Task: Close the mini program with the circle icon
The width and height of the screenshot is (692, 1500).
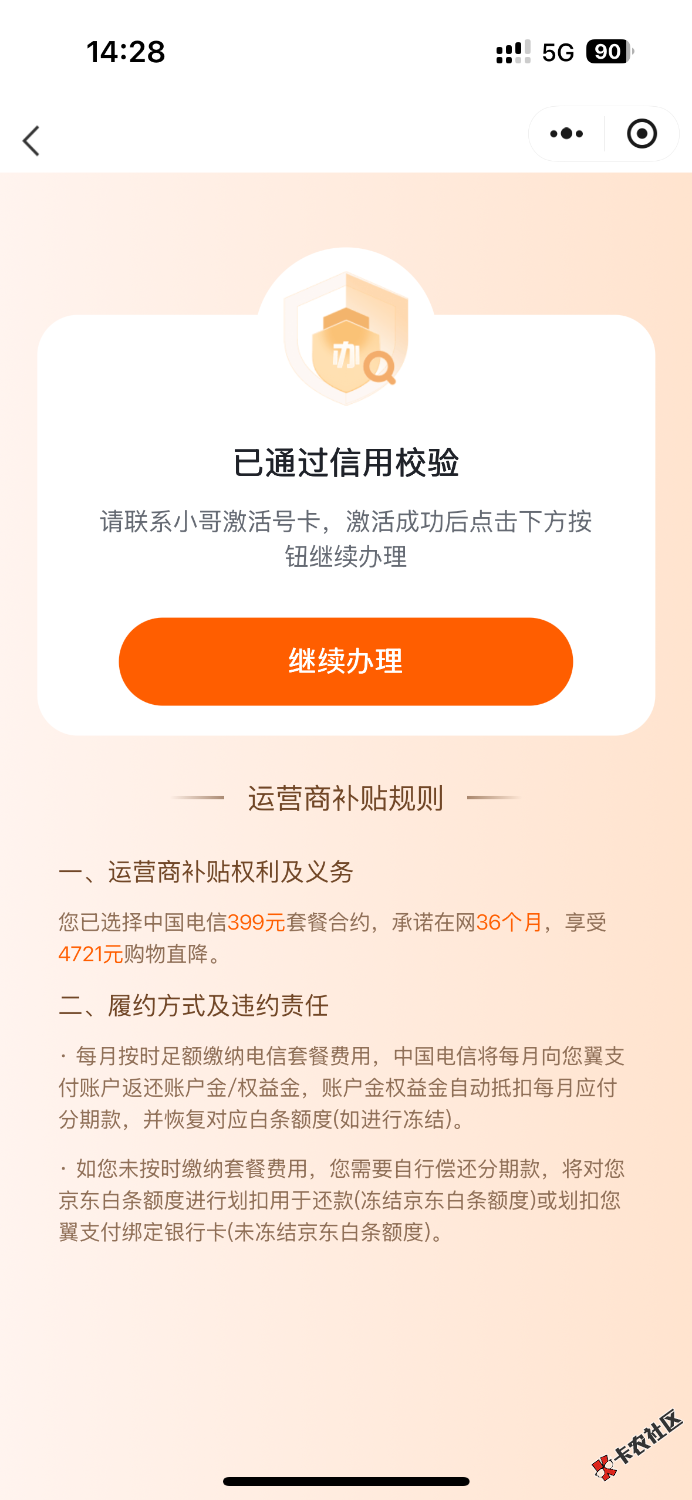Action: point(642,133)
